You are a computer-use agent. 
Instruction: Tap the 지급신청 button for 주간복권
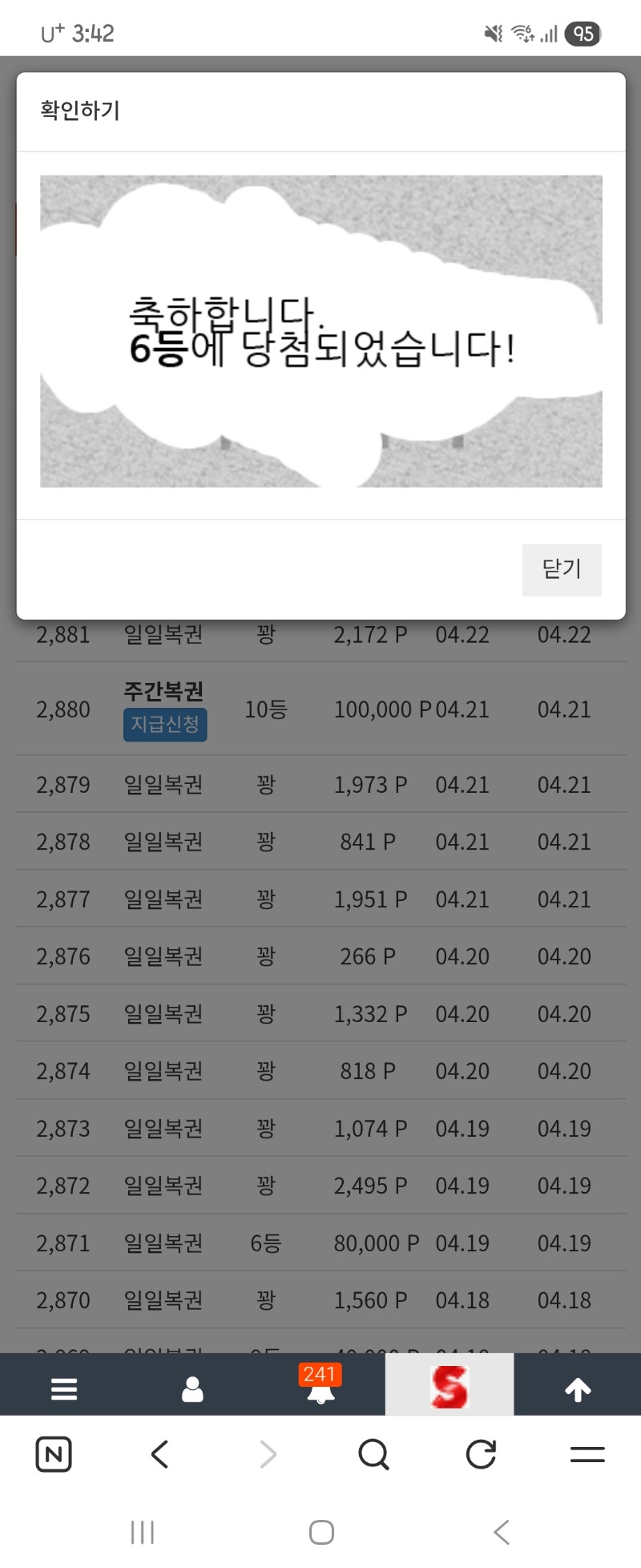[165, 724]
